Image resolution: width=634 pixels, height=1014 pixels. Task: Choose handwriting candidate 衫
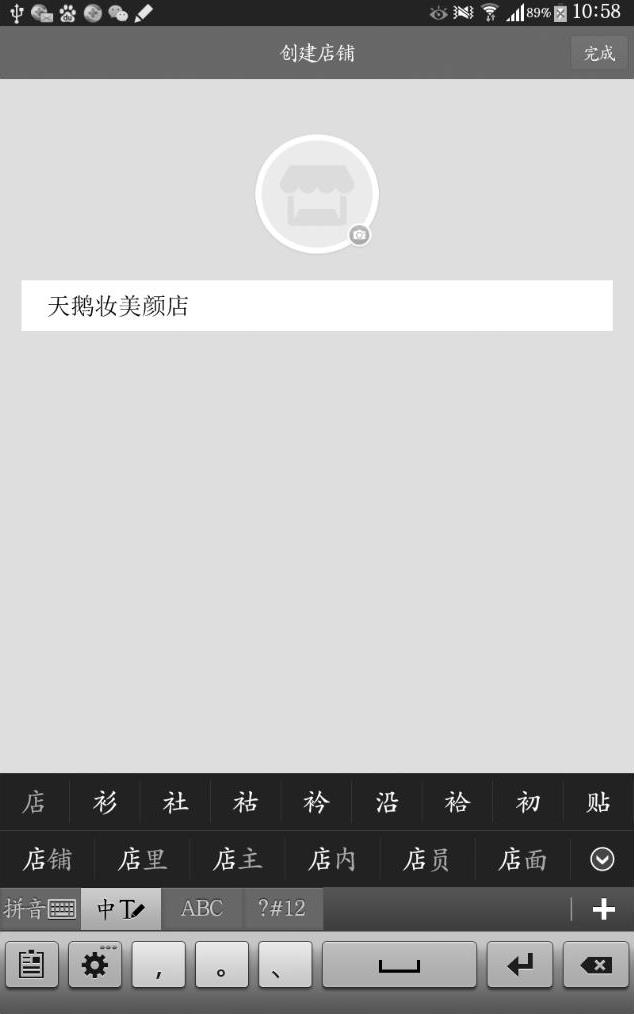[105, 802]
